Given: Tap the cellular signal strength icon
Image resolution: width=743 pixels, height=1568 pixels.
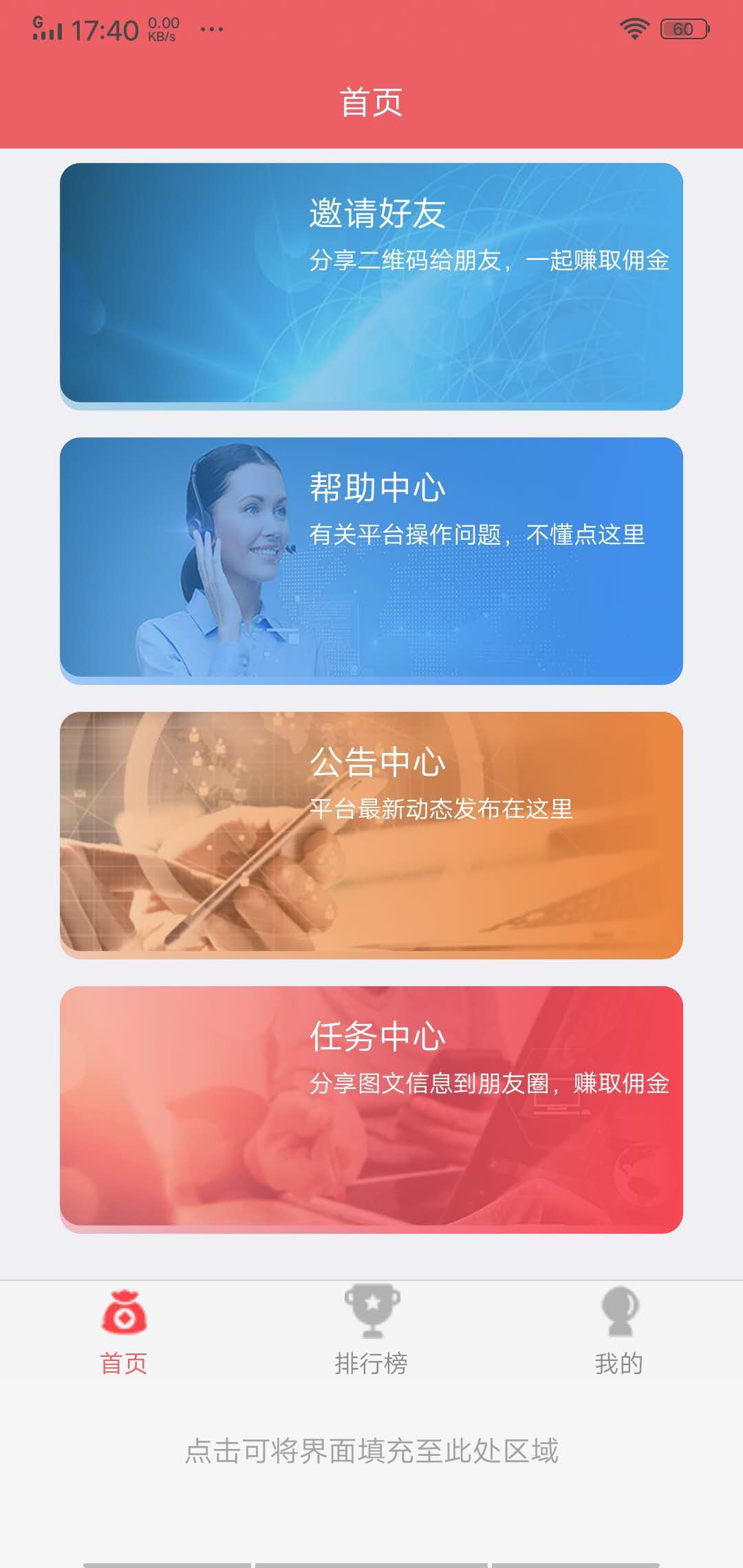Looking at the screenshot, I should 50,31.
